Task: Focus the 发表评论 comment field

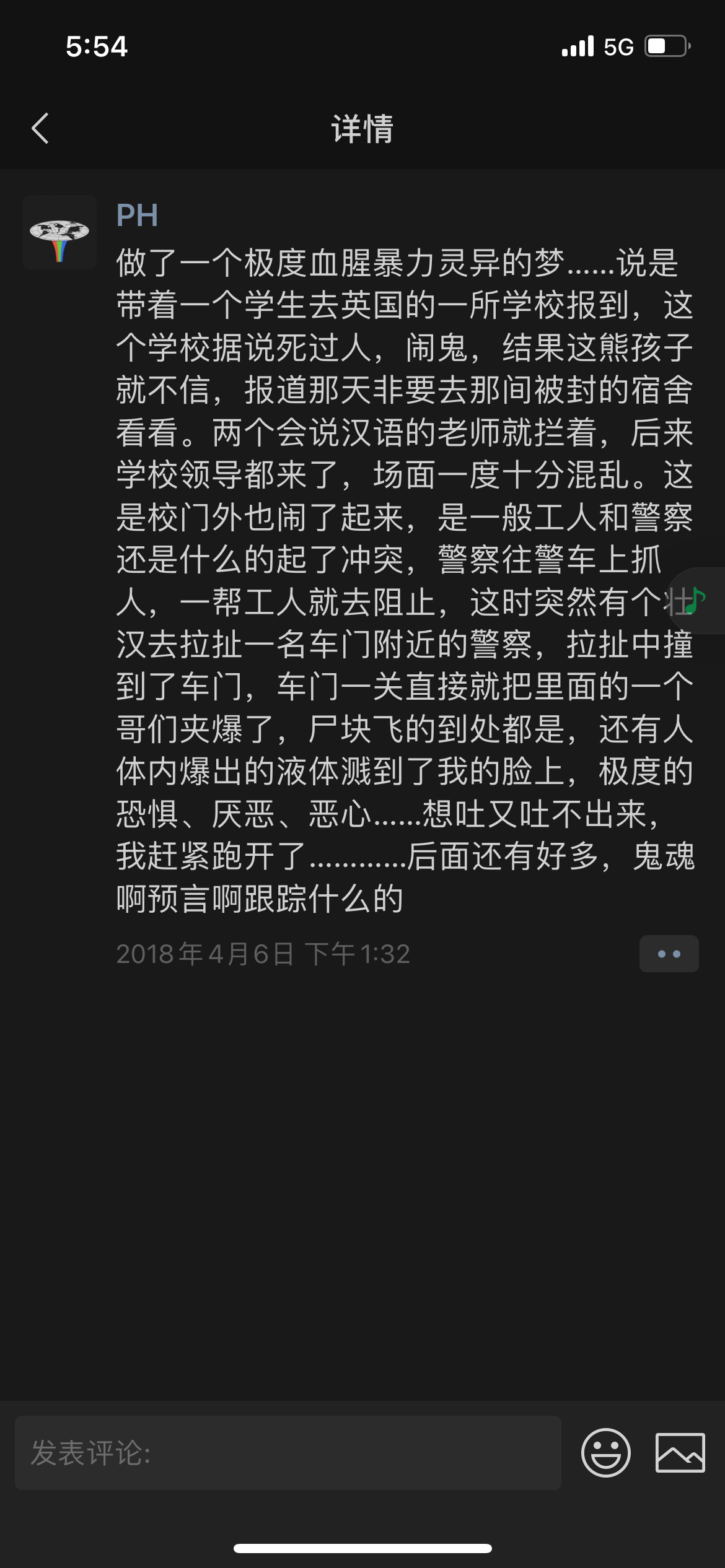Action: (288, 1452)
